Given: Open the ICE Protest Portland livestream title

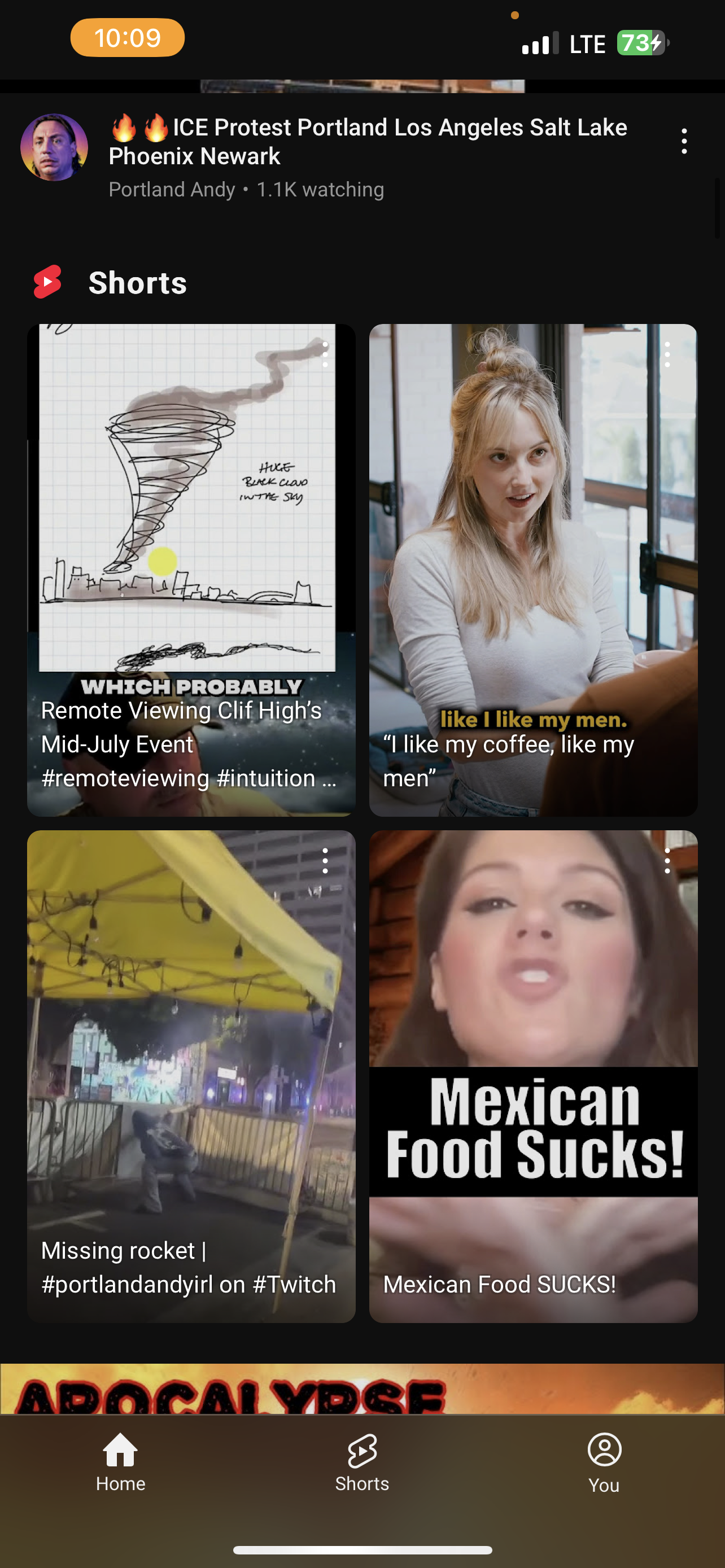Looking at the screenshot, I should pos(368,142).
